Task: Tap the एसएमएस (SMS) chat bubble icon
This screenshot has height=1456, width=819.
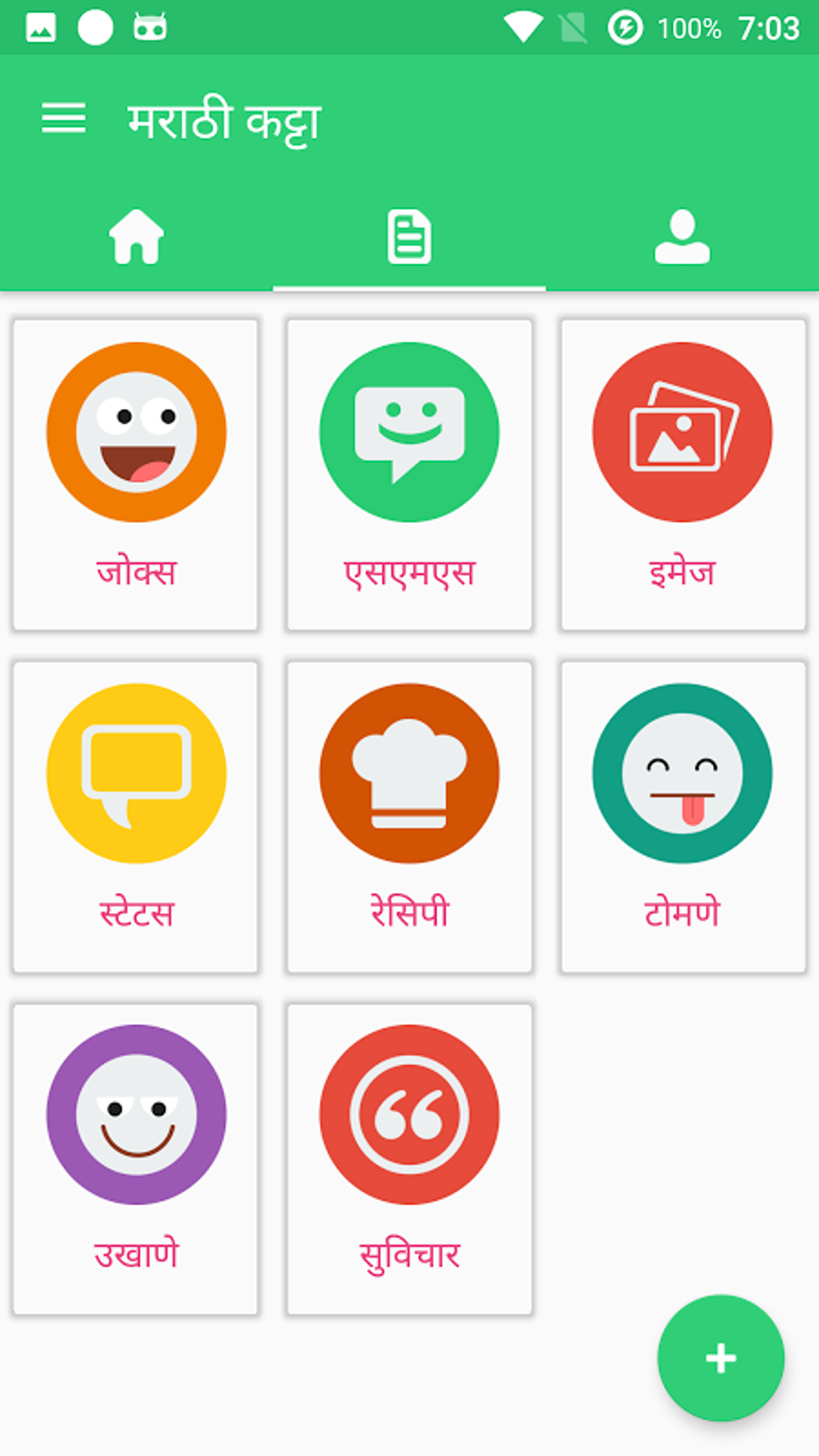Action: [409, 432]
